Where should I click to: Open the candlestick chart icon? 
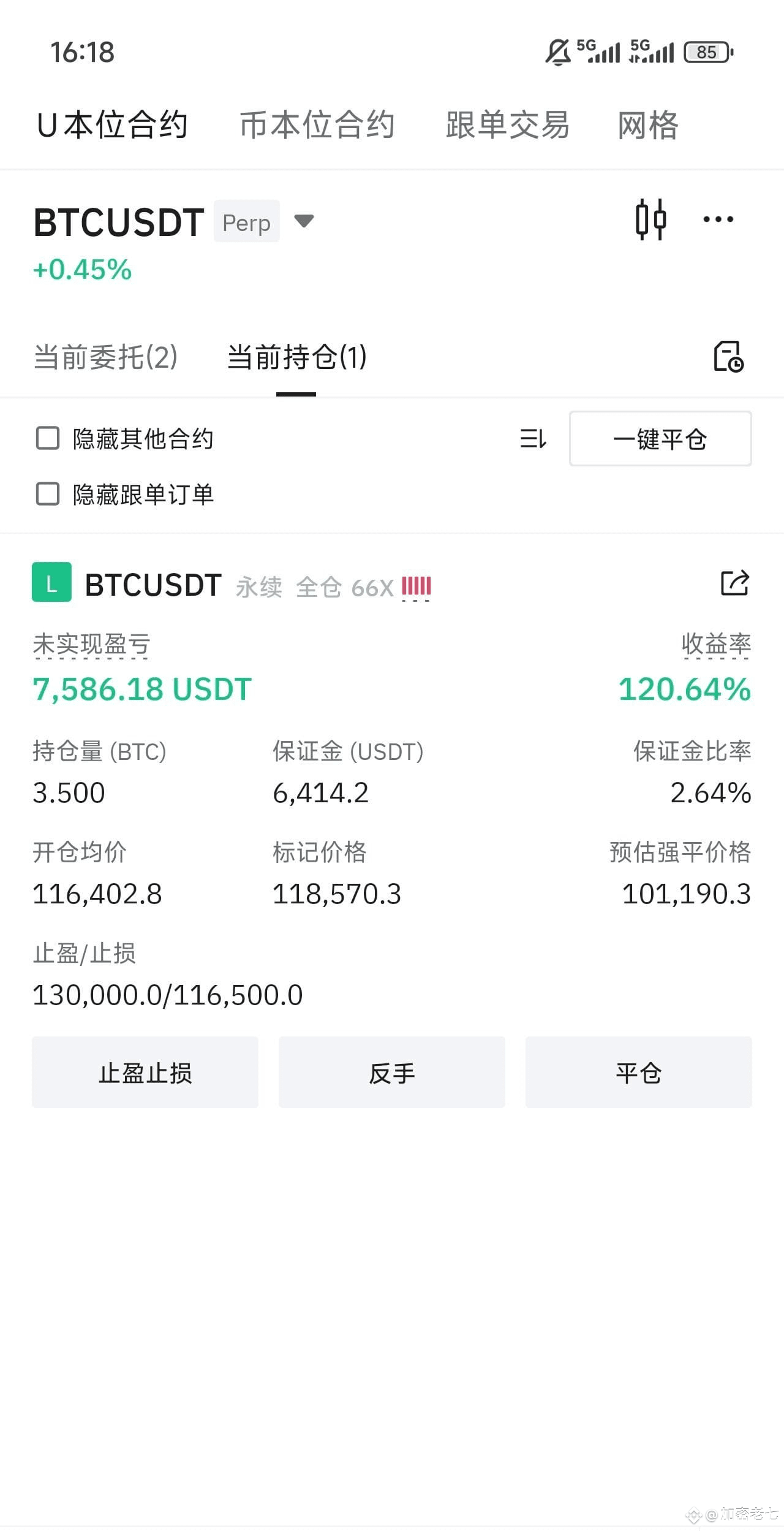coord(650,219)
